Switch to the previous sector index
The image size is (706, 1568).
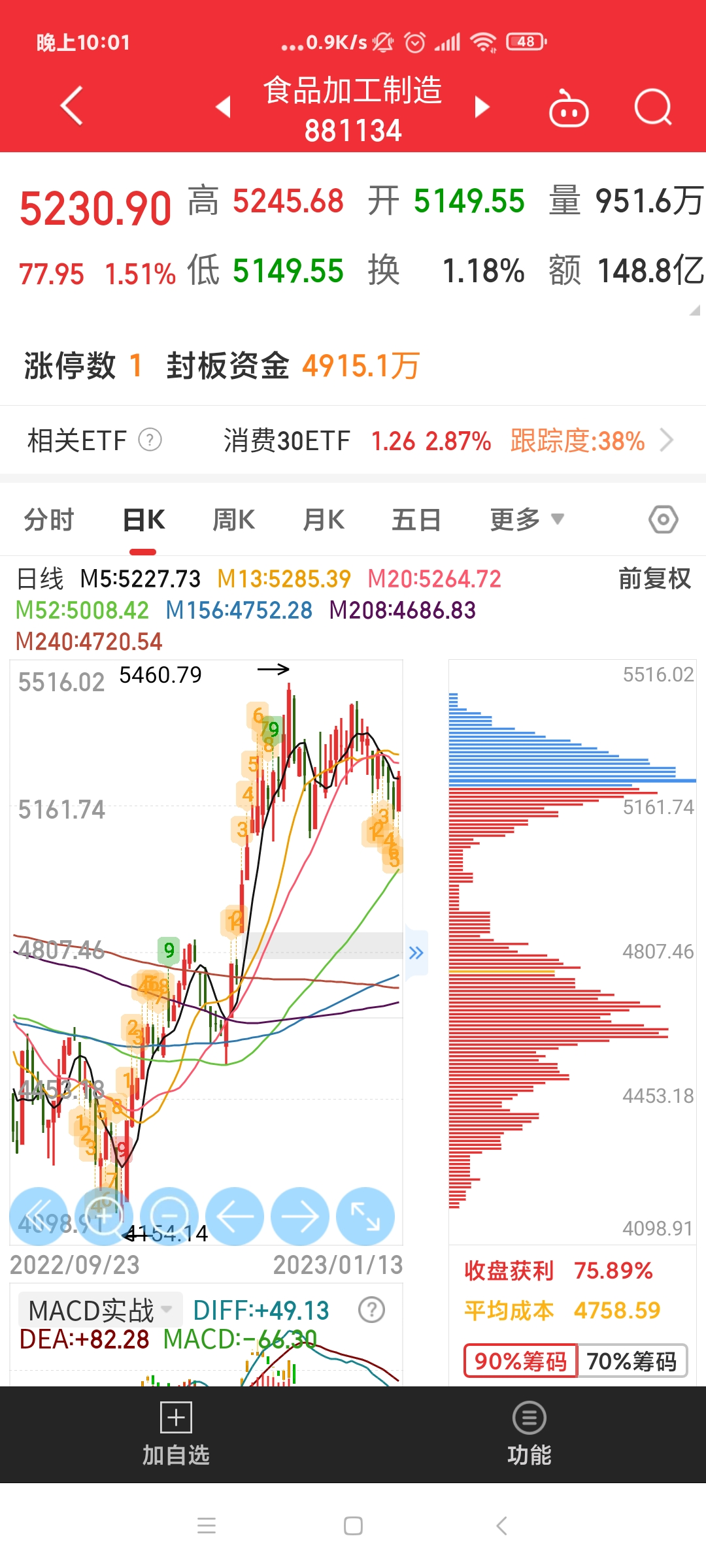pyautogui.click(x=224, y=106)
